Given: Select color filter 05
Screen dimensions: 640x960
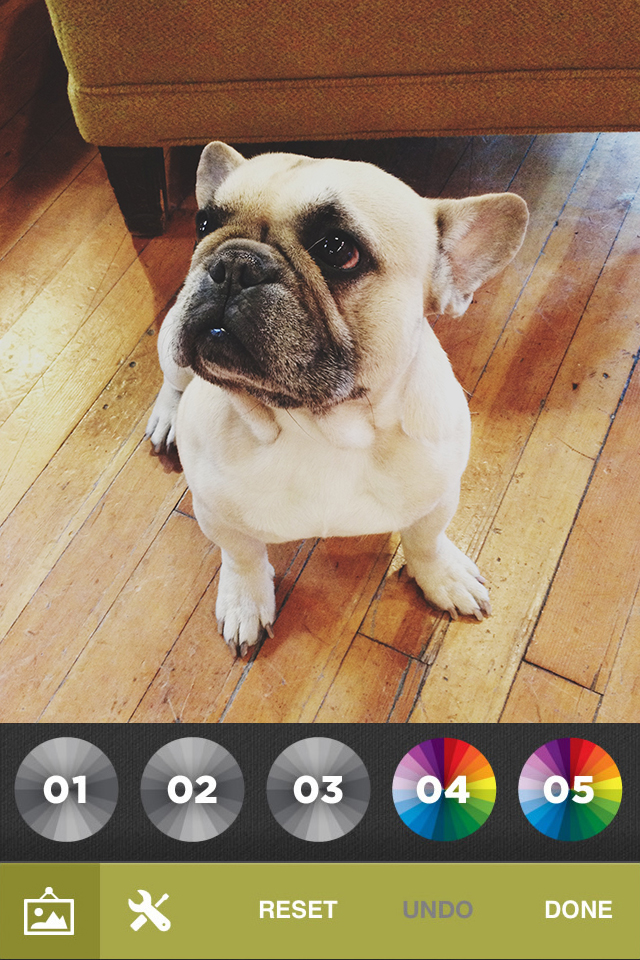Looking at the screenshot, I should point(570,790).
